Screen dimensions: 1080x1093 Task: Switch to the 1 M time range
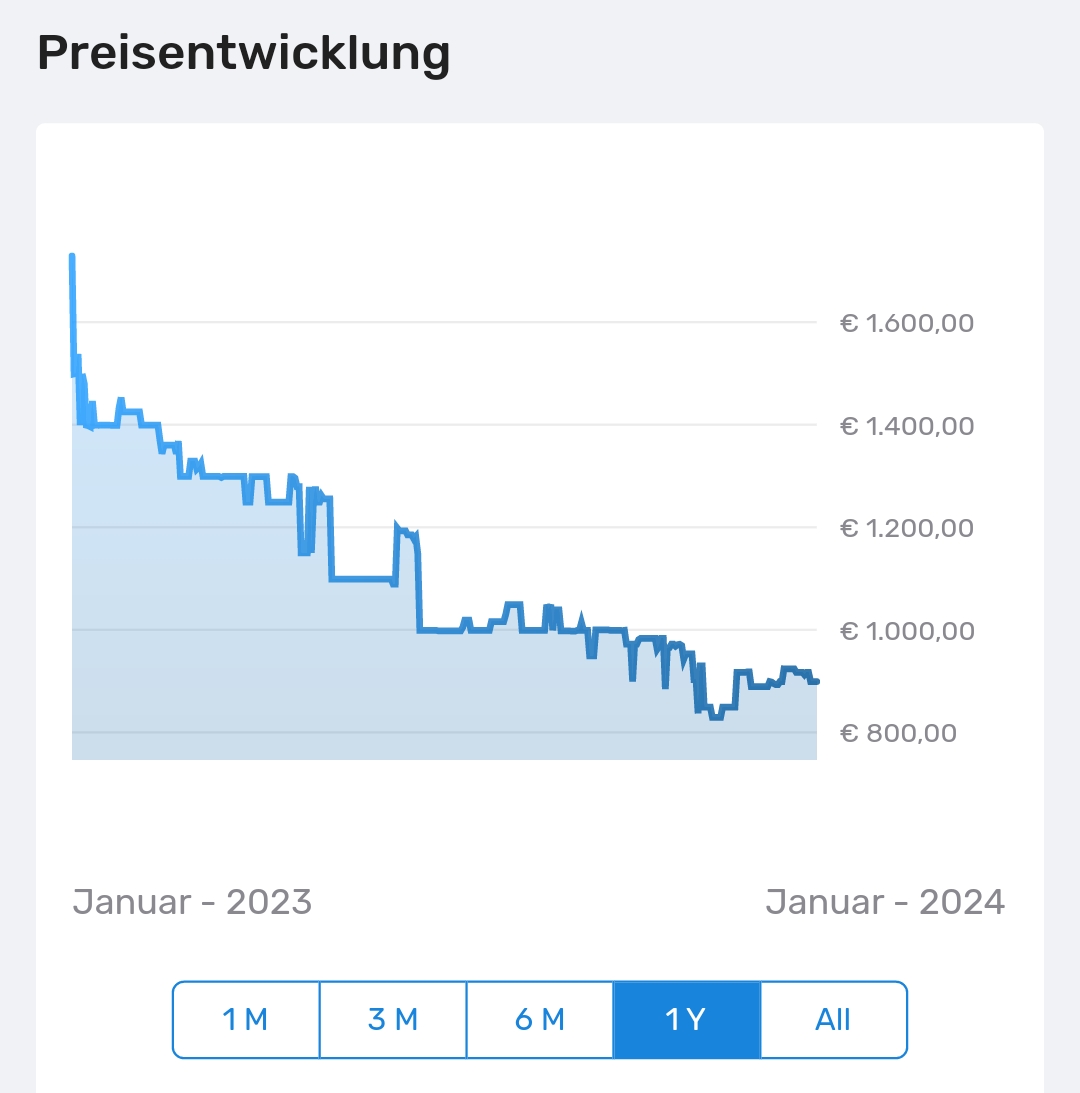click(246, 1019)
